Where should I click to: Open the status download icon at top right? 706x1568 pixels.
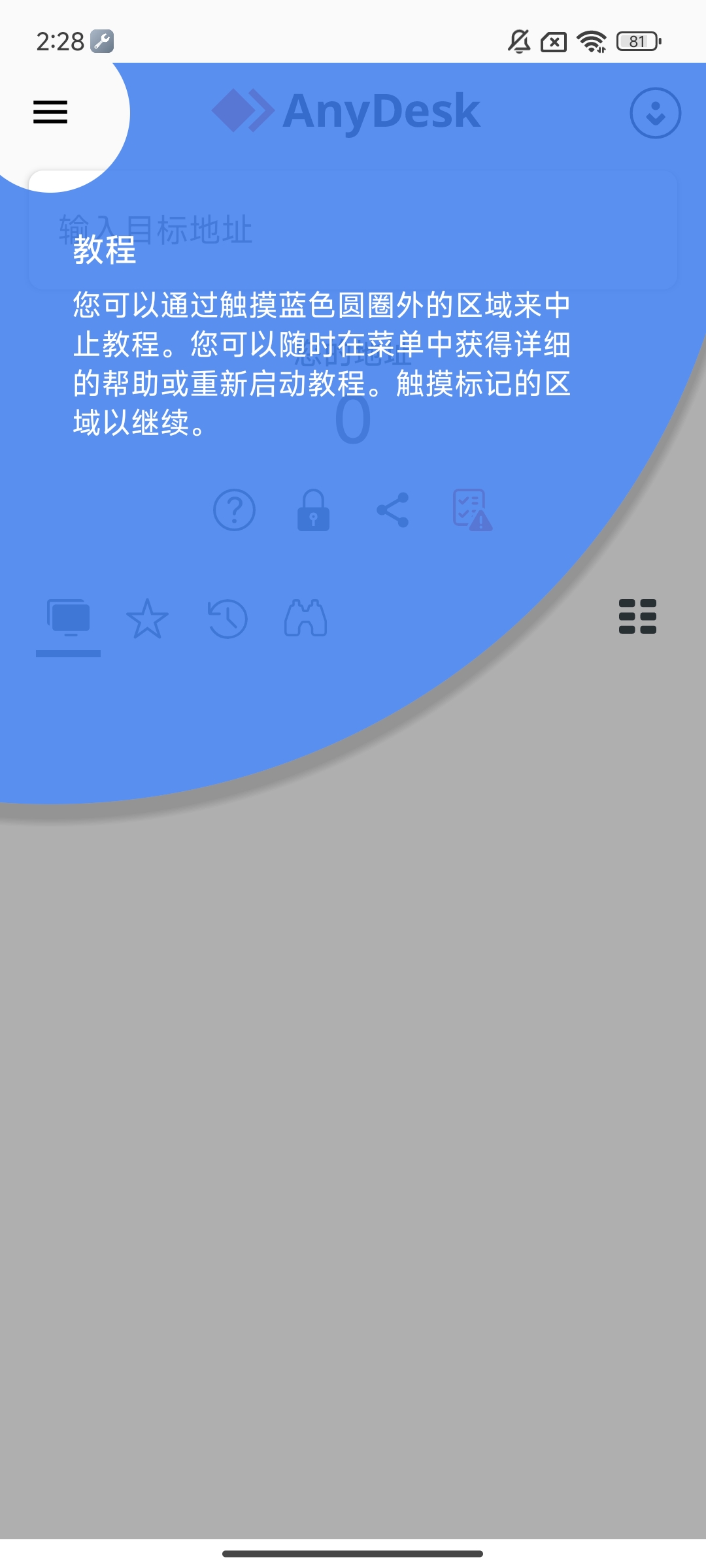[x=655, y=113]
